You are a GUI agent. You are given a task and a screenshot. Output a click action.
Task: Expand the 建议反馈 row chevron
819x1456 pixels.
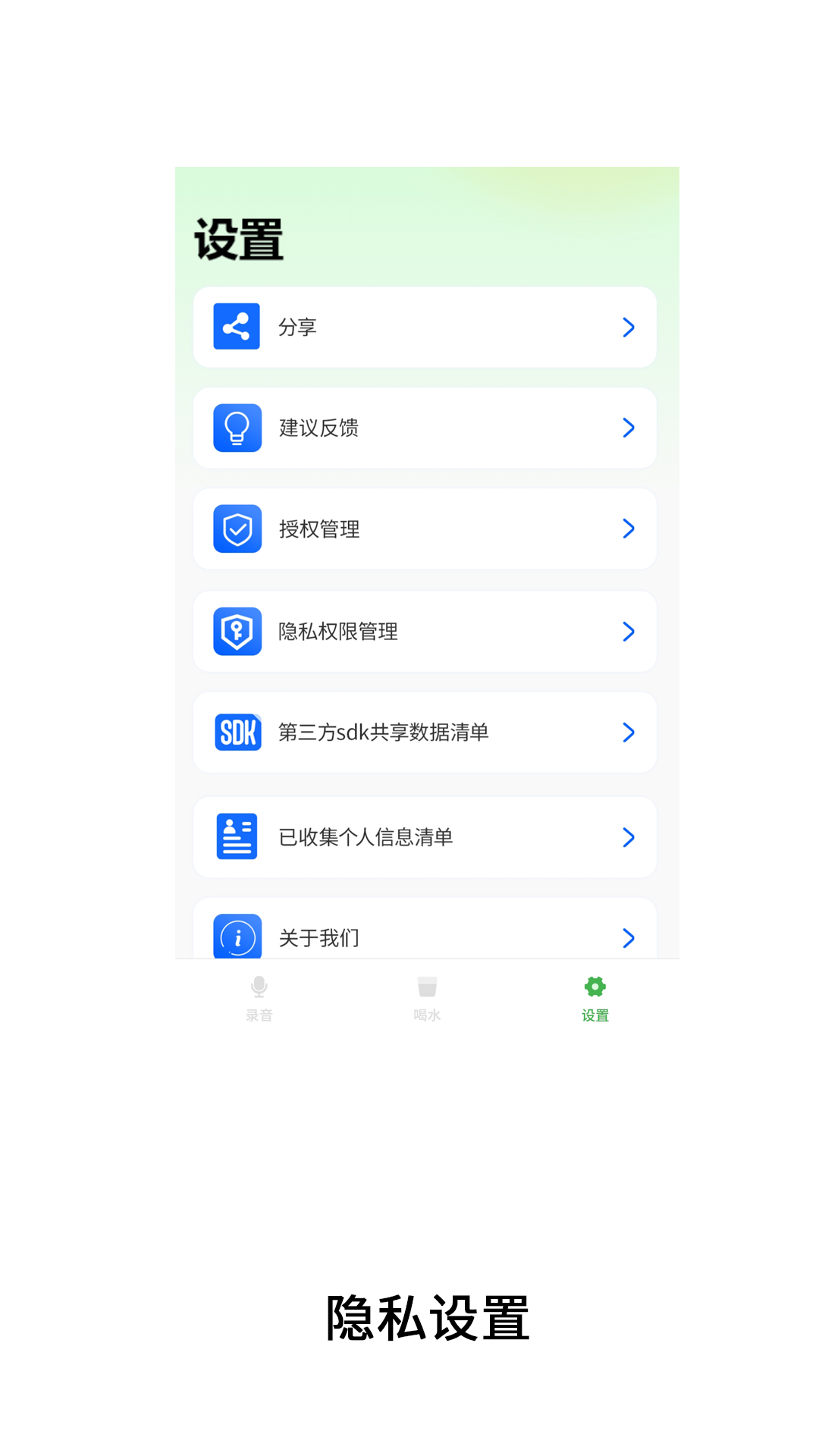pos(629,427)
